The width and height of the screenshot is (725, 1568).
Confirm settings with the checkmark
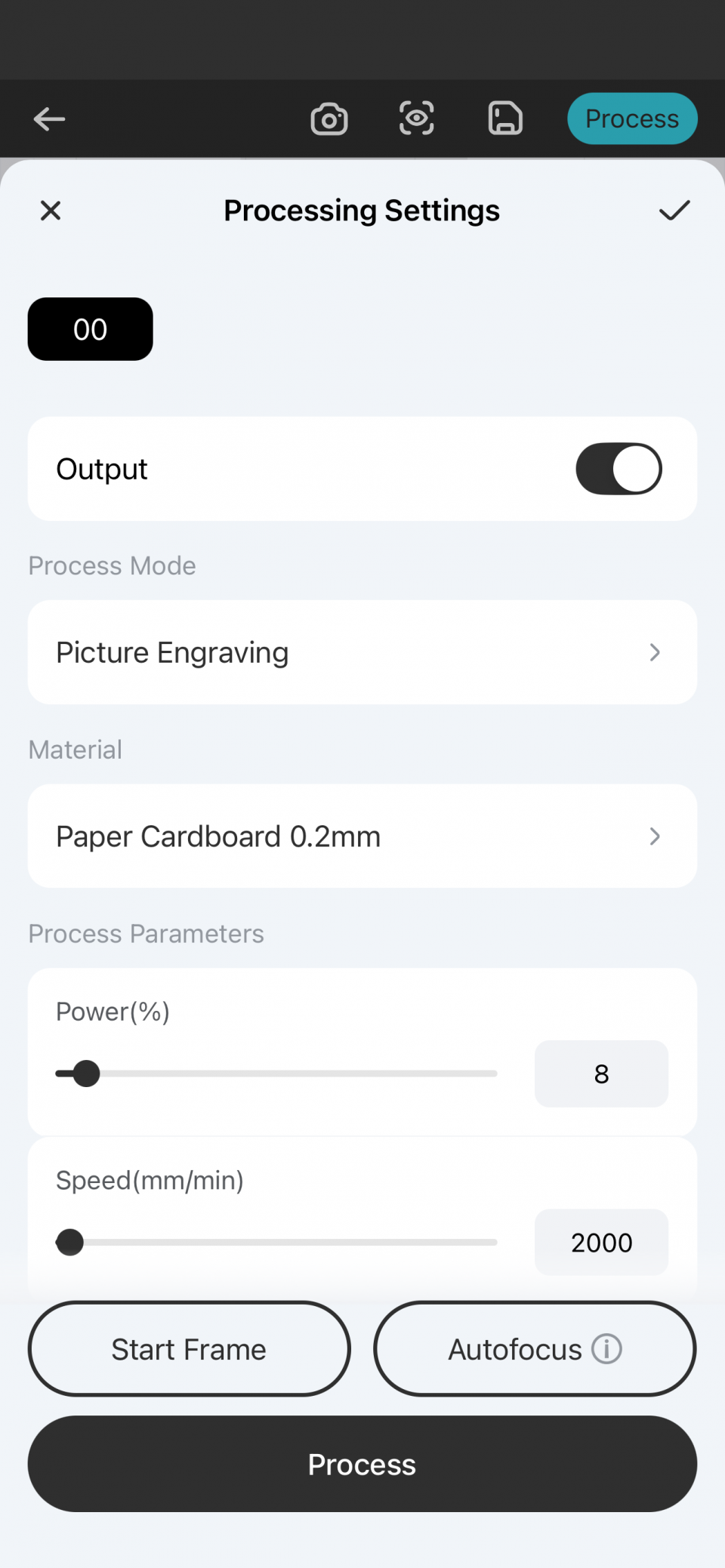click(x=674, y=211)
